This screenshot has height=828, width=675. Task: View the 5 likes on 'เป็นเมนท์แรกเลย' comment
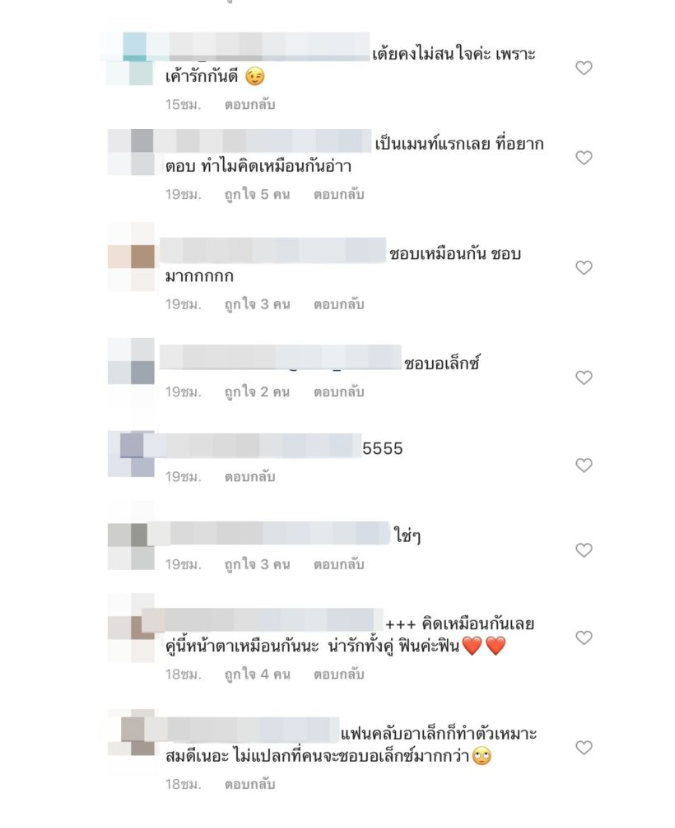[257, 195]
